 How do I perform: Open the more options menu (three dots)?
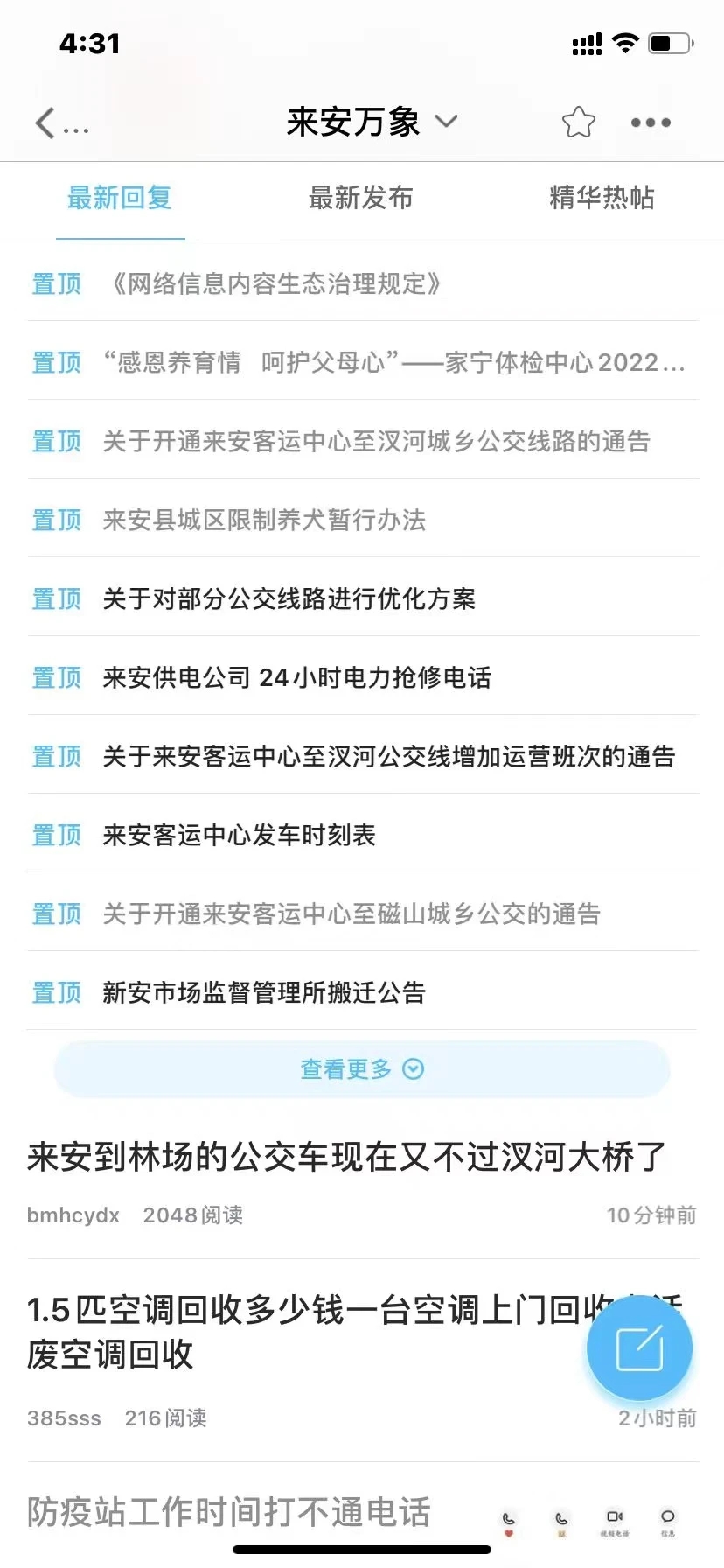(x=650, y=122)
